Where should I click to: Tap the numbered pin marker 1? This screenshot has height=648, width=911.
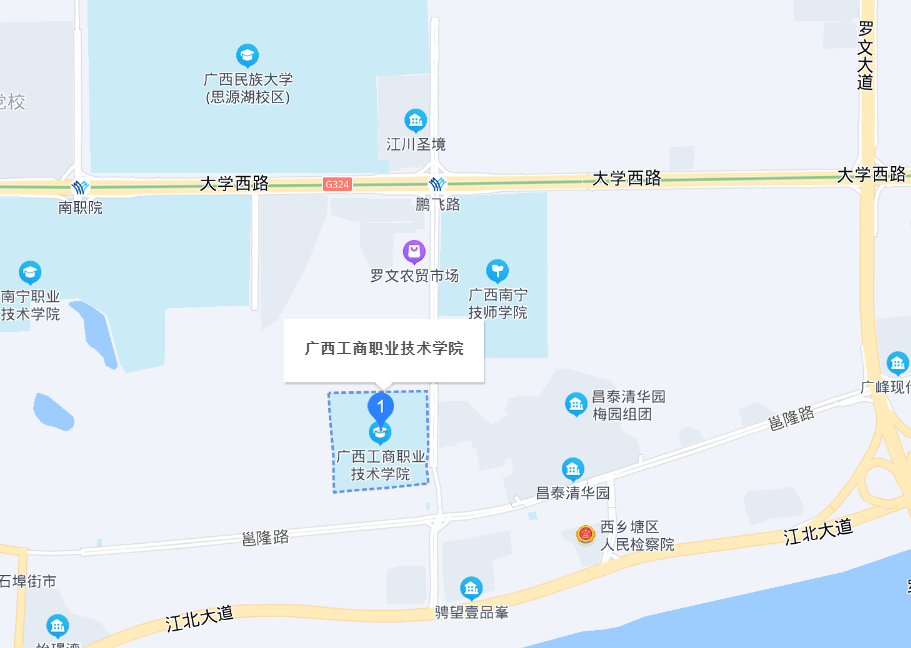[380, 407]
